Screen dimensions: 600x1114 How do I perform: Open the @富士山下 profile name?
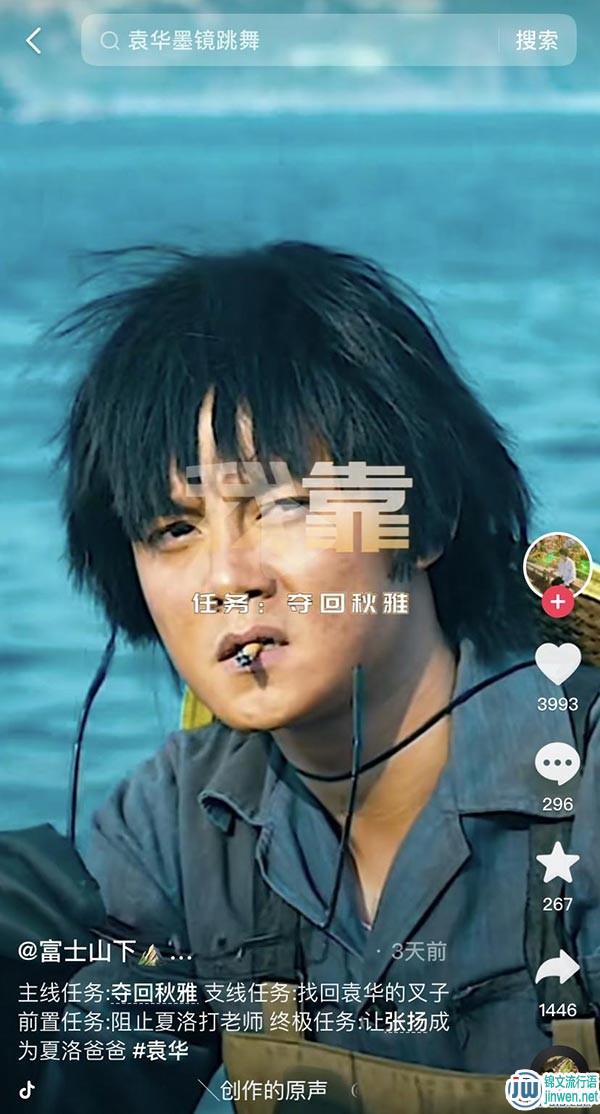pos(90,952)
